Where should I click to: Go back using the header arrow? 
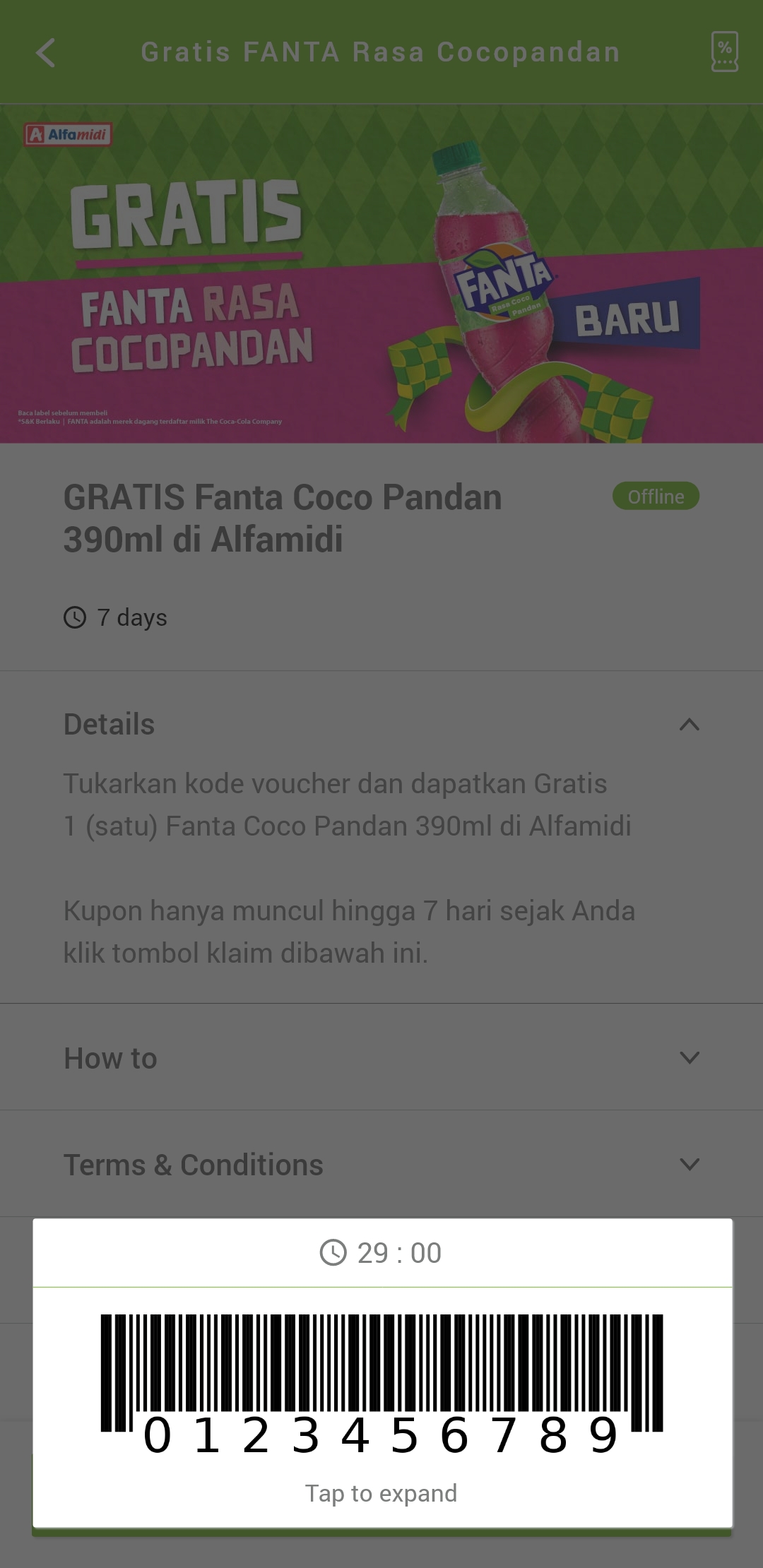click(46, 53)
